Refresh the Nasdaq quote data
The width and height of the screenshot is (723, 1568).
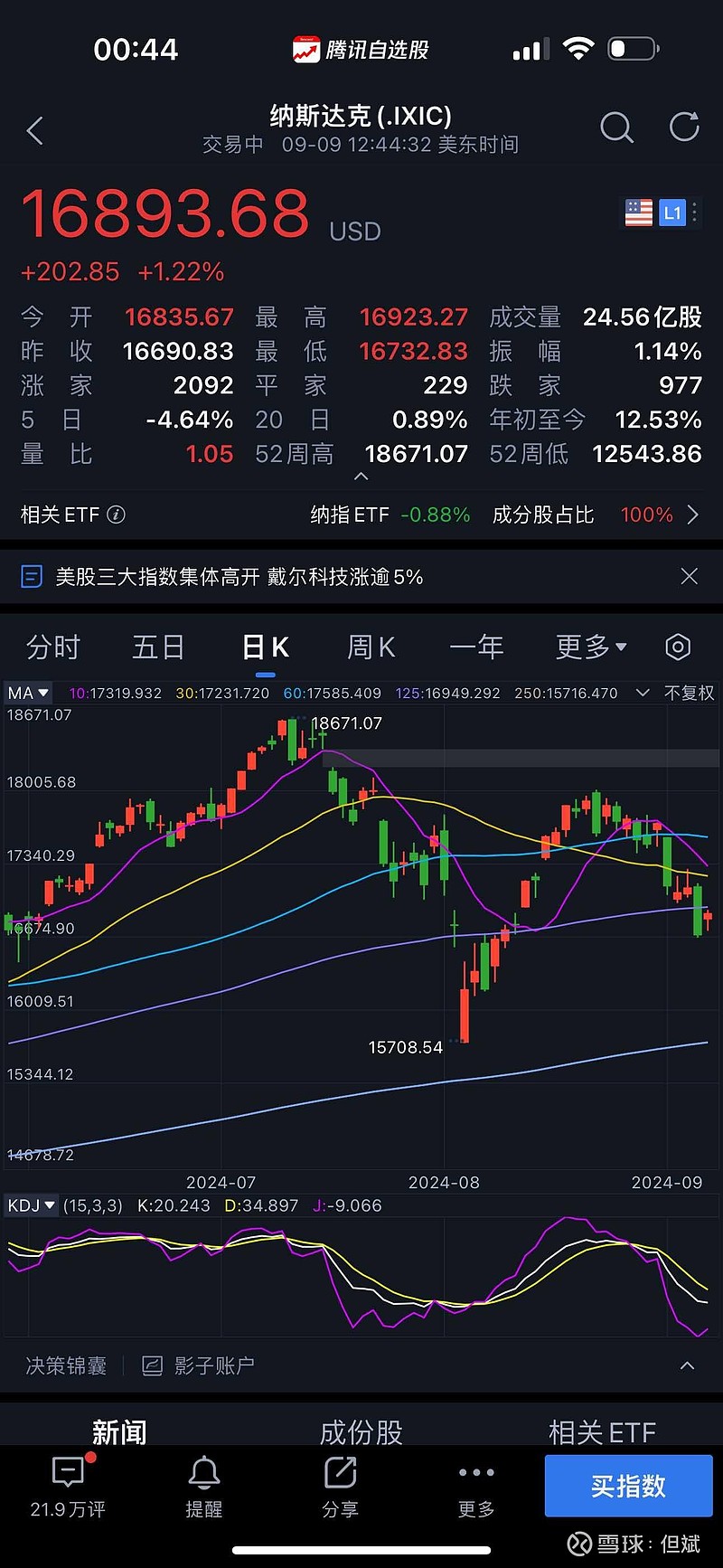(x=684, y=128)
